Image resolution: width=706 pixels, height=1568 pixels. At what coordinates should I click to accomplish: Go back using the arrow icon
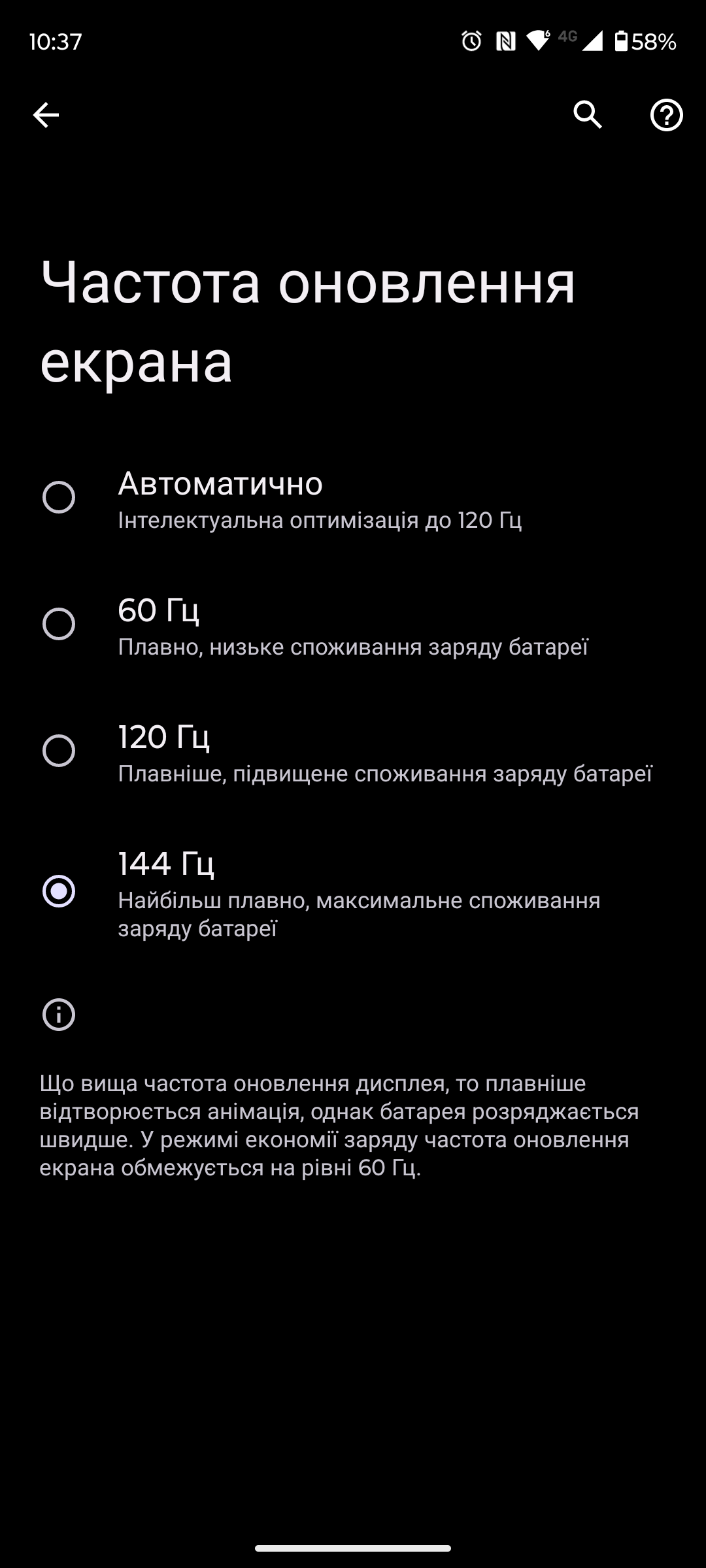coord(46,115)
